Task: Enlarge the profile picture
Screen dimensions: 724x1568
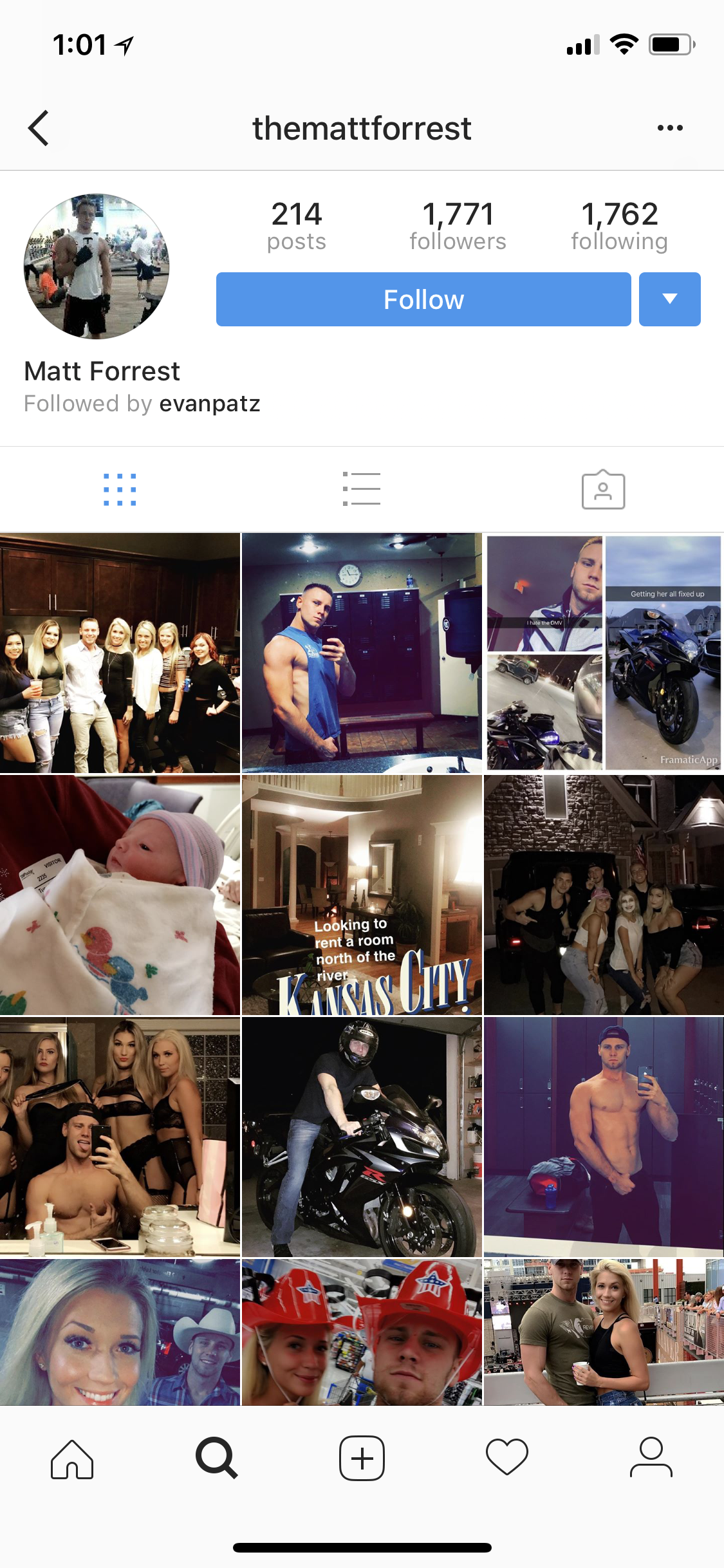Action: click(x=97, y=266)
